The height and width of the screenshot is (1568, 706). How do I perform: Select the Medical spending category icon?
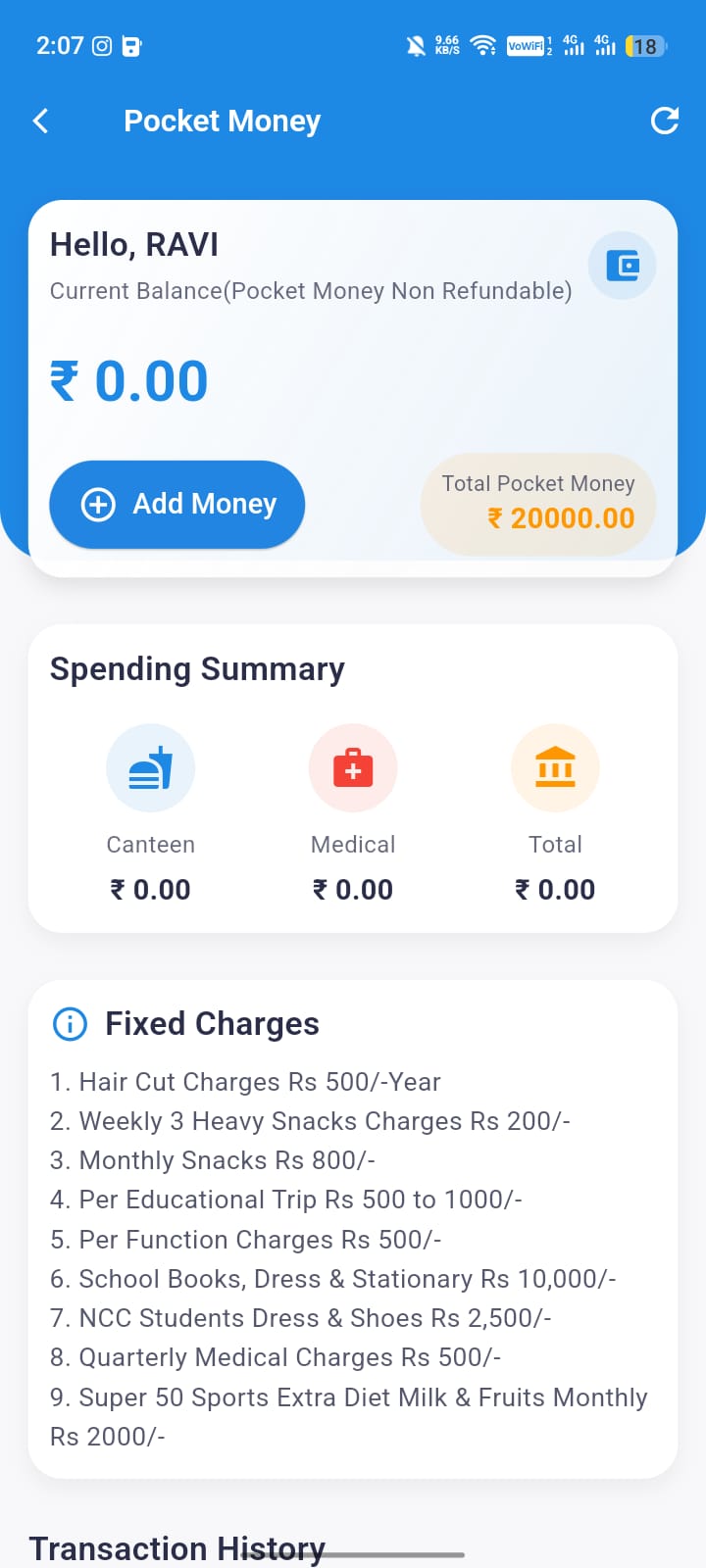coord(353,767)
